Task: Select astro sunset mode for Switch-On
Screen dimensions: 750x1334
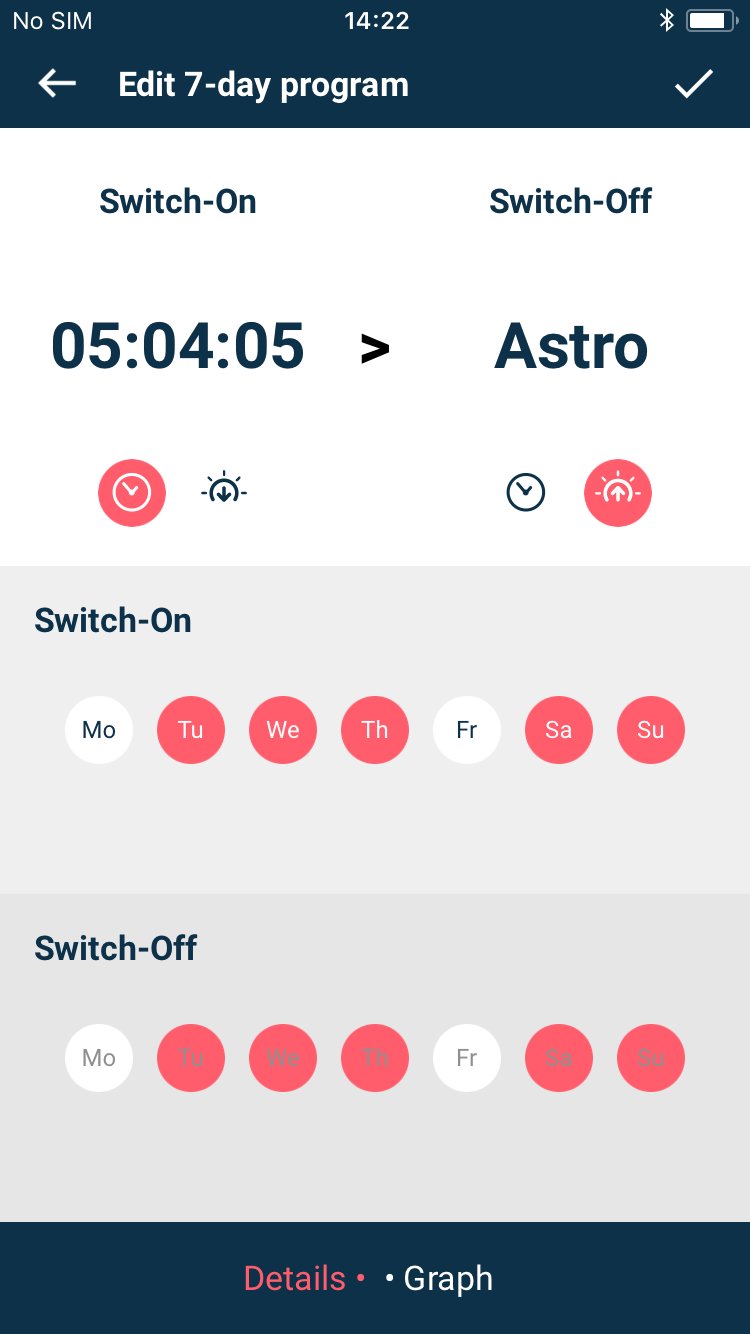Action: pos(224,490)
